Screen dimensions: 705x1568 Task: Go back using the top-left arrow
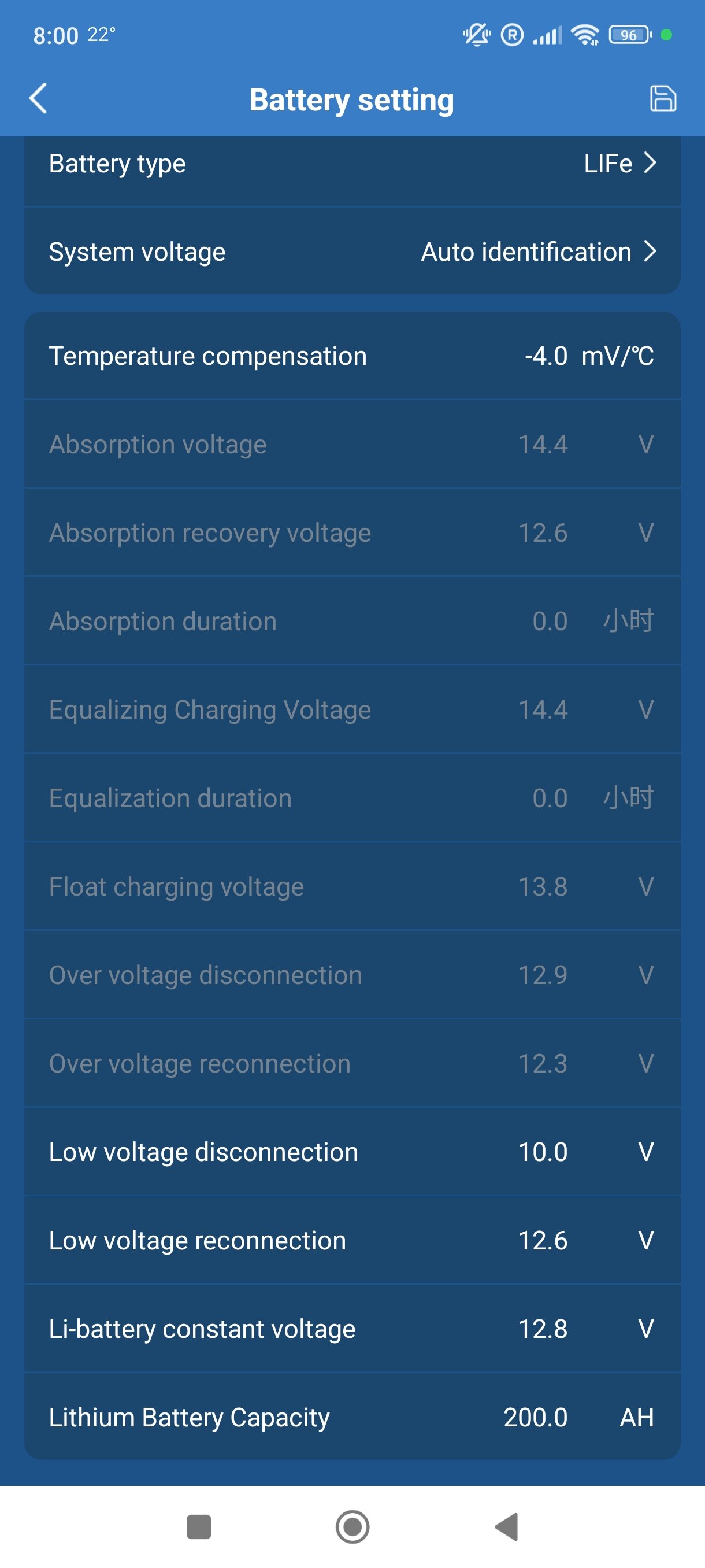coord(38,99)
